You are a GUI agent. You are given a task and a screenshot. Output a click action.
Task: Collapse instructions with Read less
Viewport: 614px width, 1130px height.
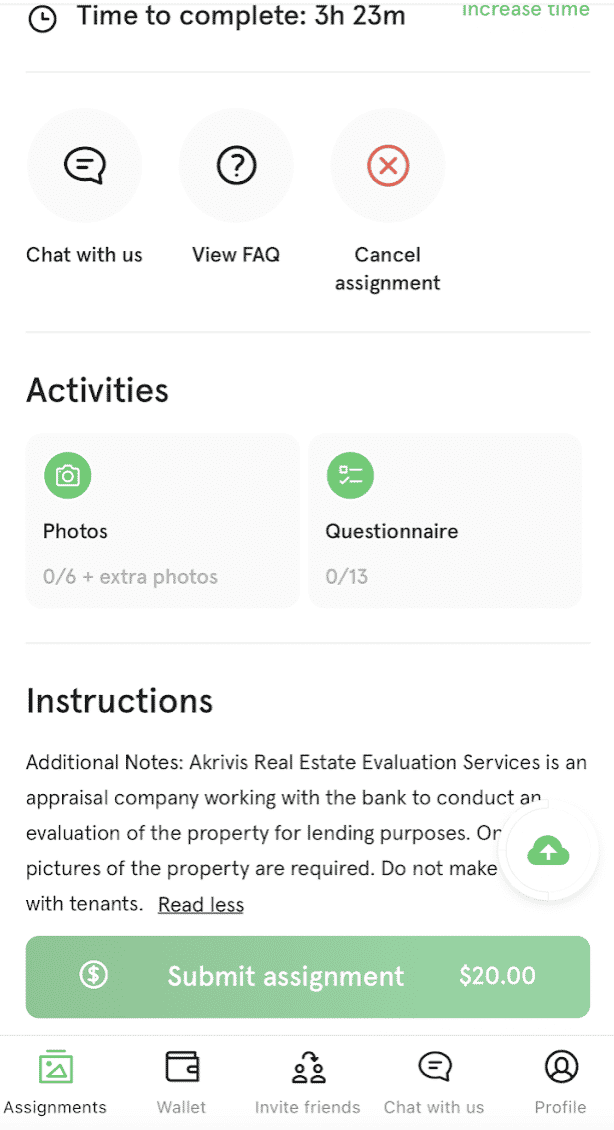tap(200, 904)
